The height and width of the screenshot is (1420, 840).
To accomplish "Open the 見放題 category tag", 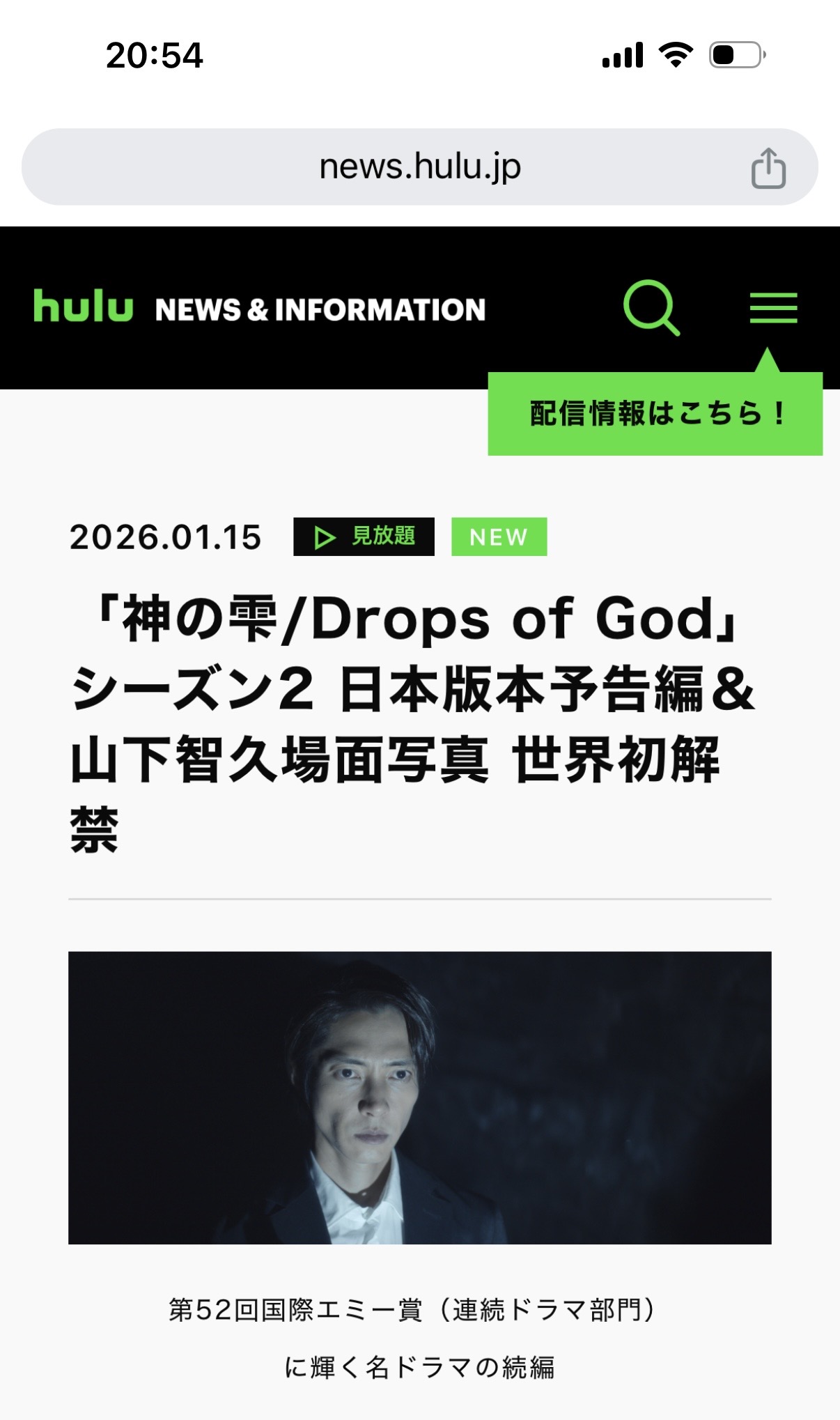I will coord(364,537).
